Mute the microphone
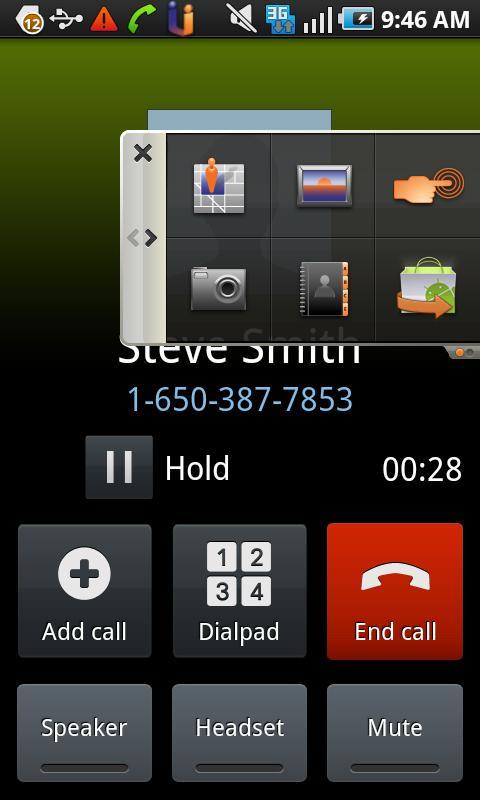The width and height of the screenshot is (480, 800). click(395, 733)
